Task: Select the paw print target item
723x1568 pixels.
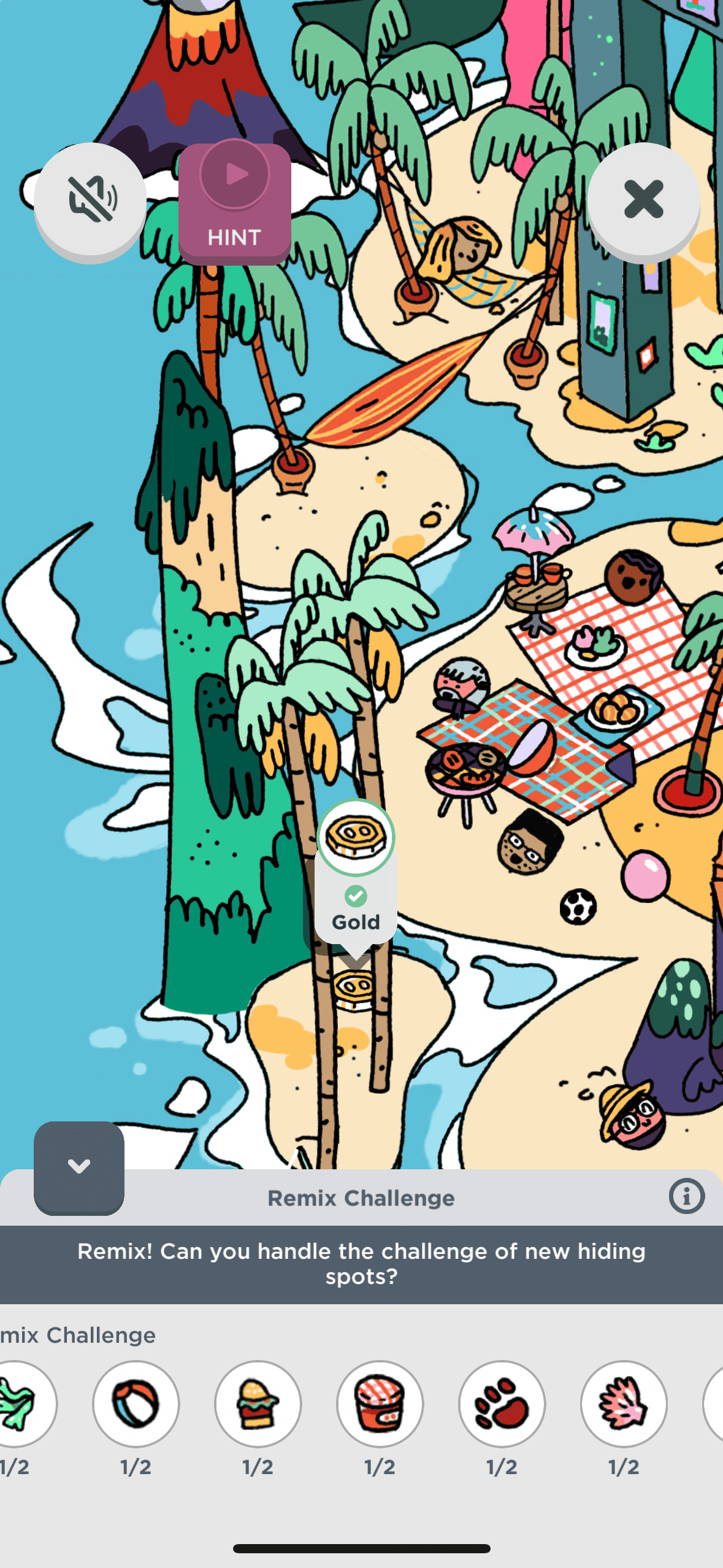Action: [x=502, y=1404]
